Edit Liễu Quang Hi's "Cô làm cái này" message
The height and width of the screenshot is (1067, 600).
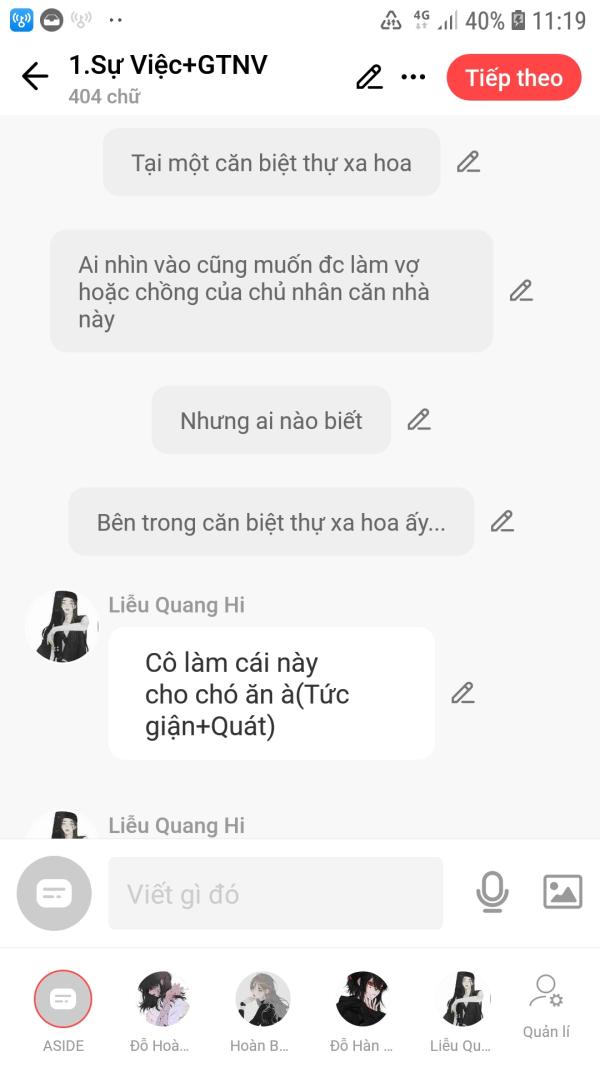(463, 693)
